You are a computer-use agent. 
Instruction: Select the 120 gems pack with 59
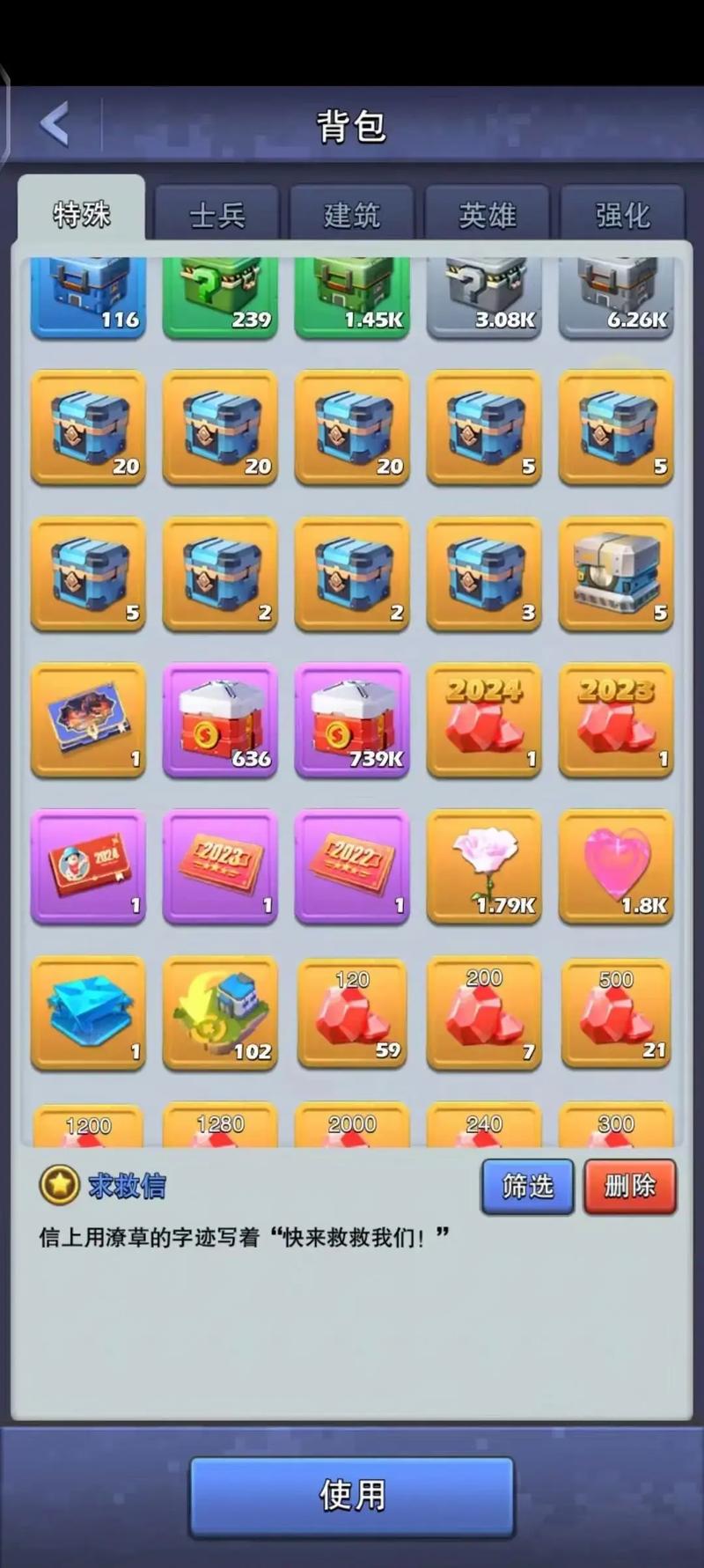352,1012
